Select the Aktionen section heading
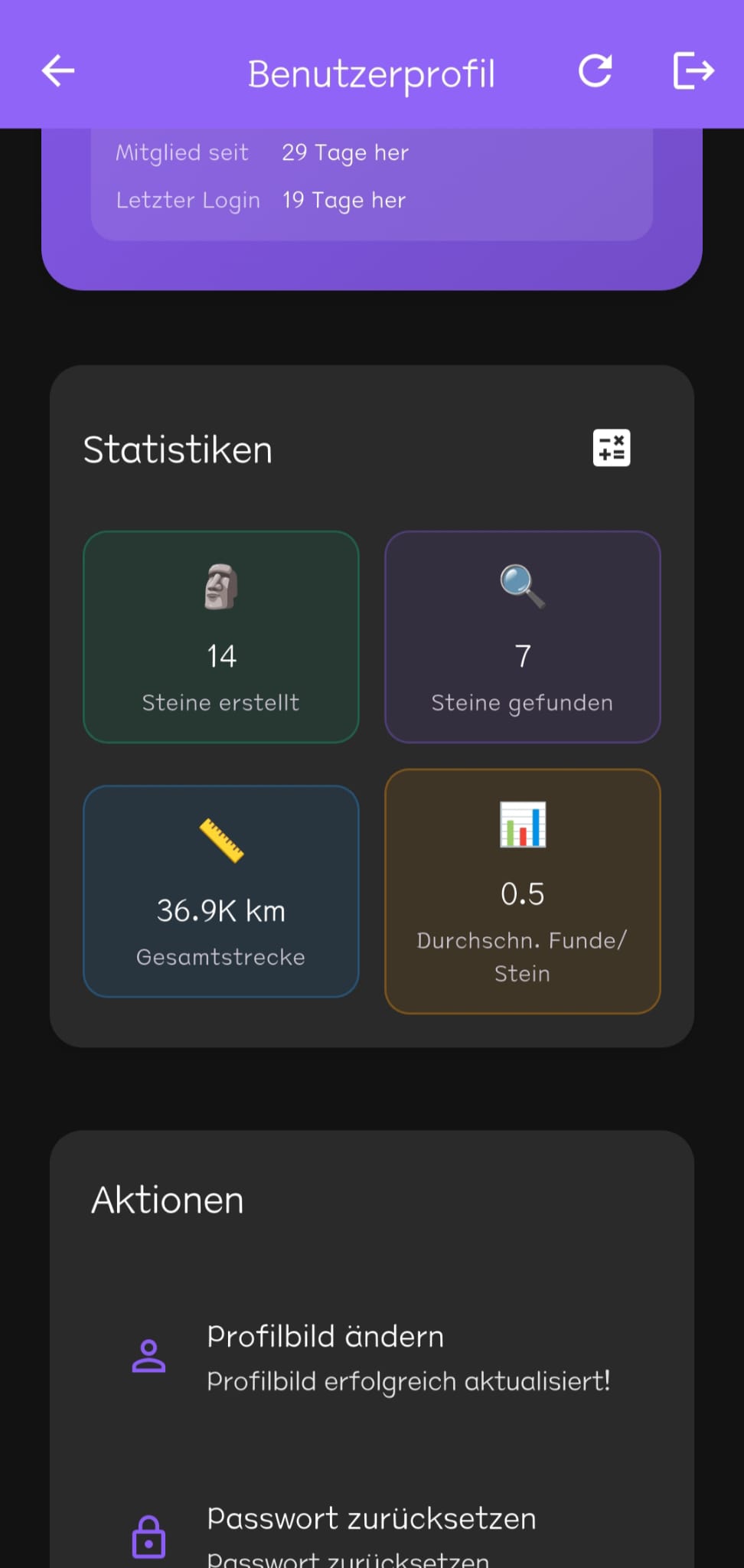The image size is (744, 1568). click(x=167, y=1200)
